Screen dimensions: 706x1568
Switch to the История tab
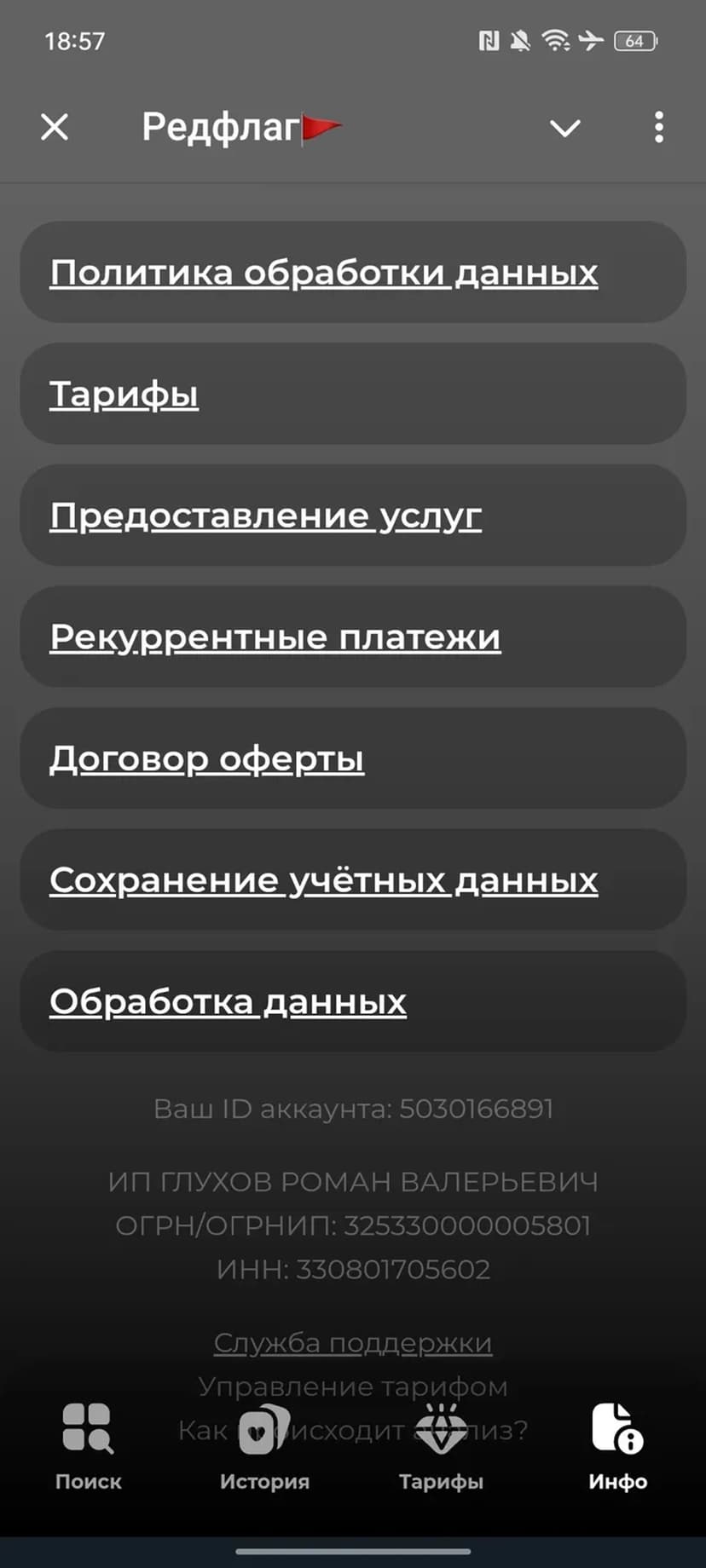click(264, 1447)
